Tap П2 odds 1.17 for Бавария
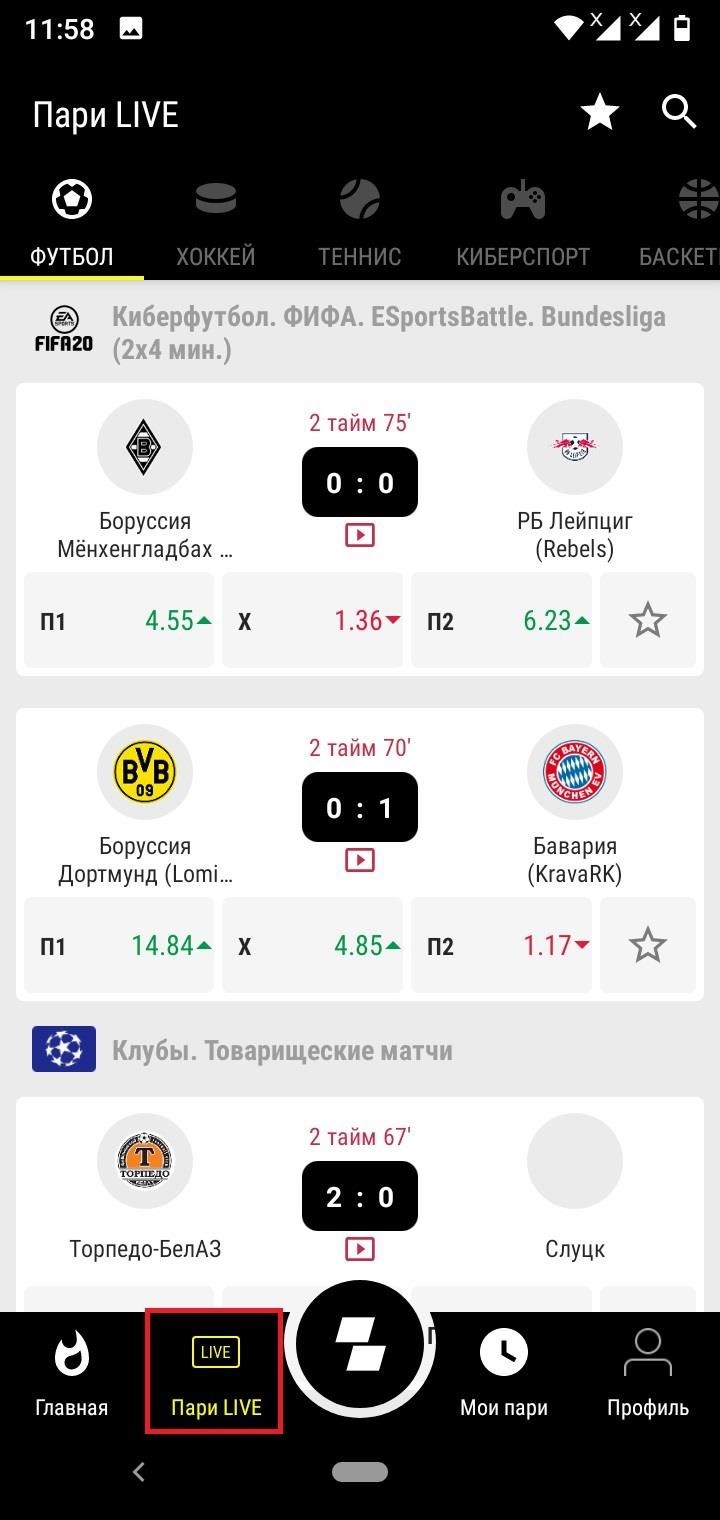The image size is (720, 1520). point(501,945)
